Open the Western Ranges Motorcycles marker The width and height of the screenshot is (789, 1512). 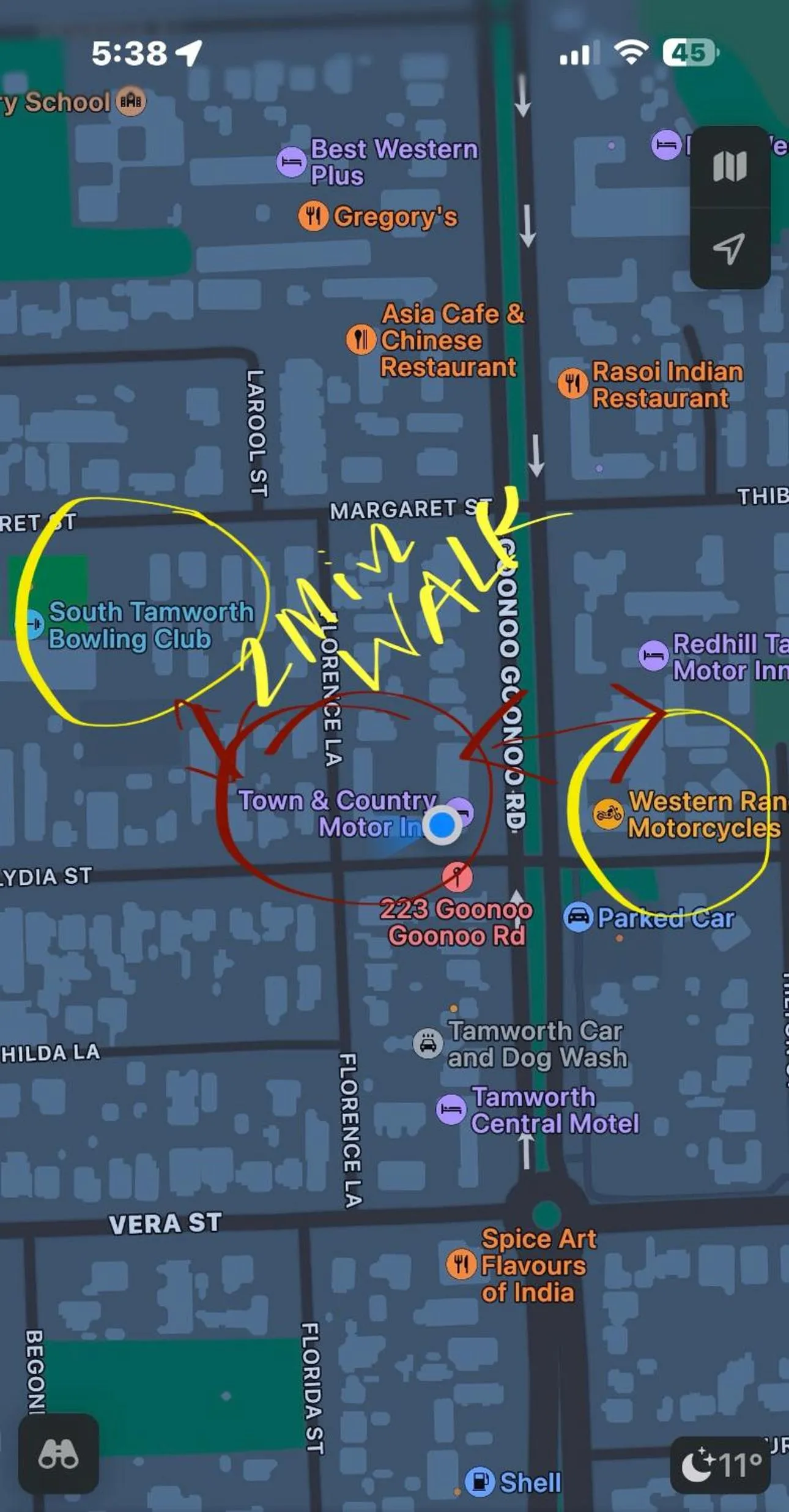click(x=608, y=814)
